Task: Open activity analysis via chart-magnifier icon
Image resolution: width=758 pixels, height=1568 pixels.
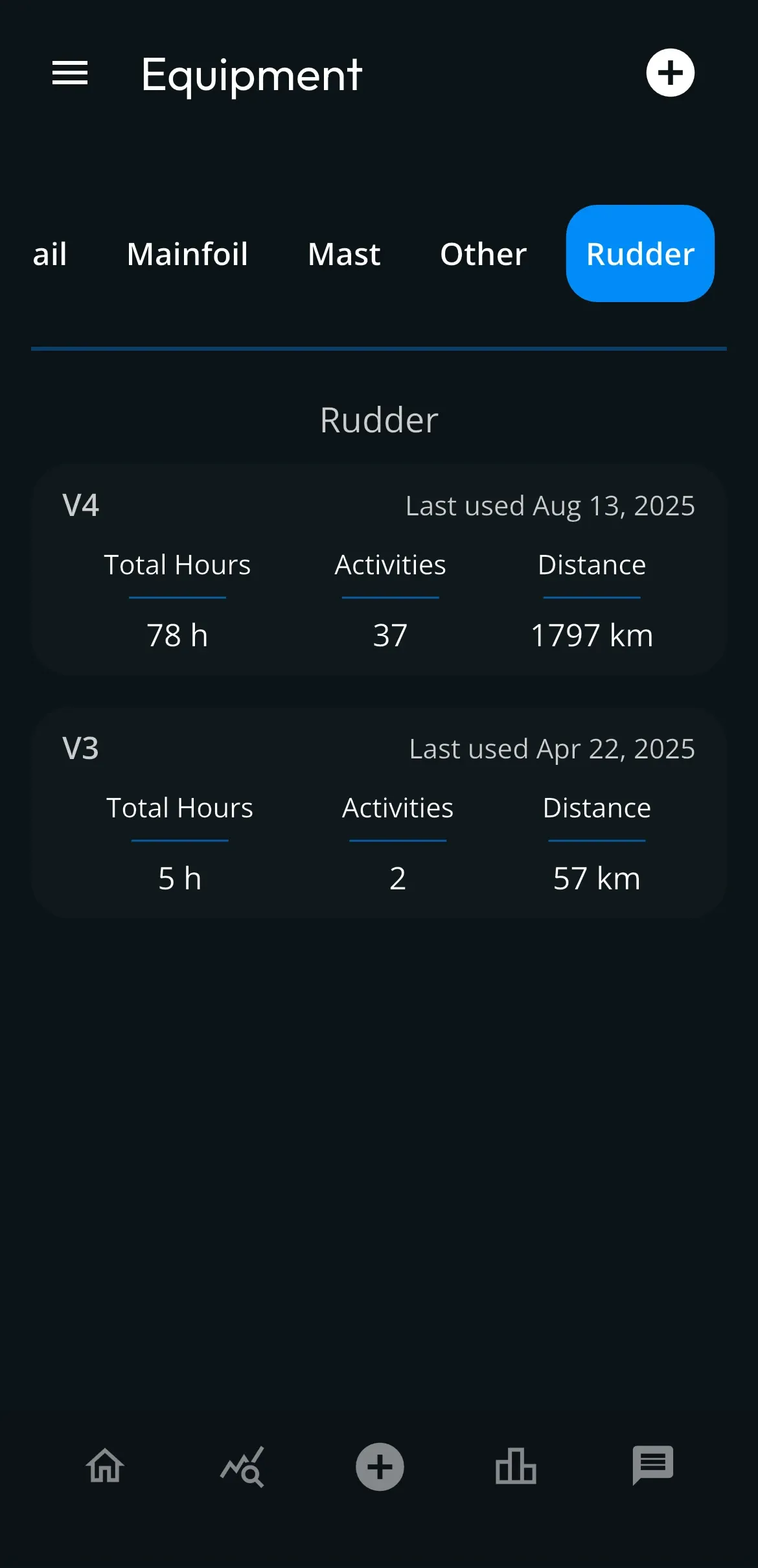Action: coord(242,1467)
